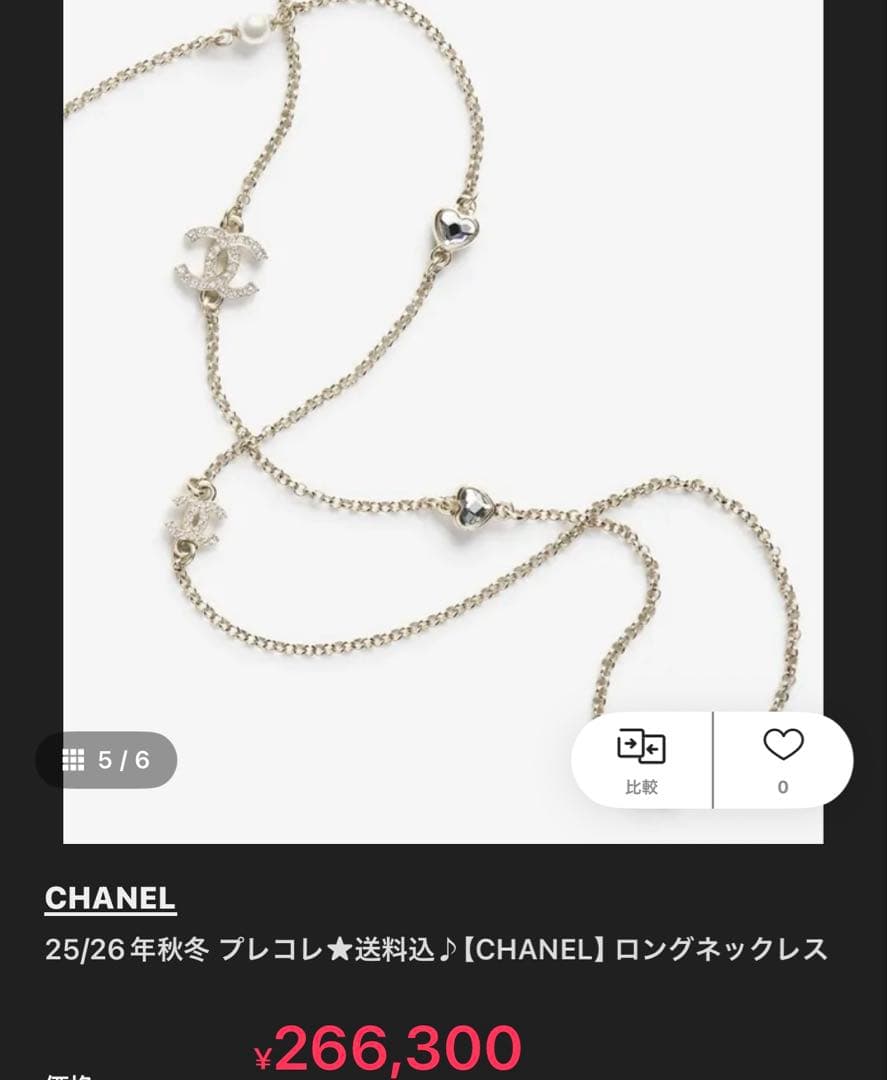887x1080 pixels.
Task: Click the heart outline to like the necklace
Action: [784, 744]
